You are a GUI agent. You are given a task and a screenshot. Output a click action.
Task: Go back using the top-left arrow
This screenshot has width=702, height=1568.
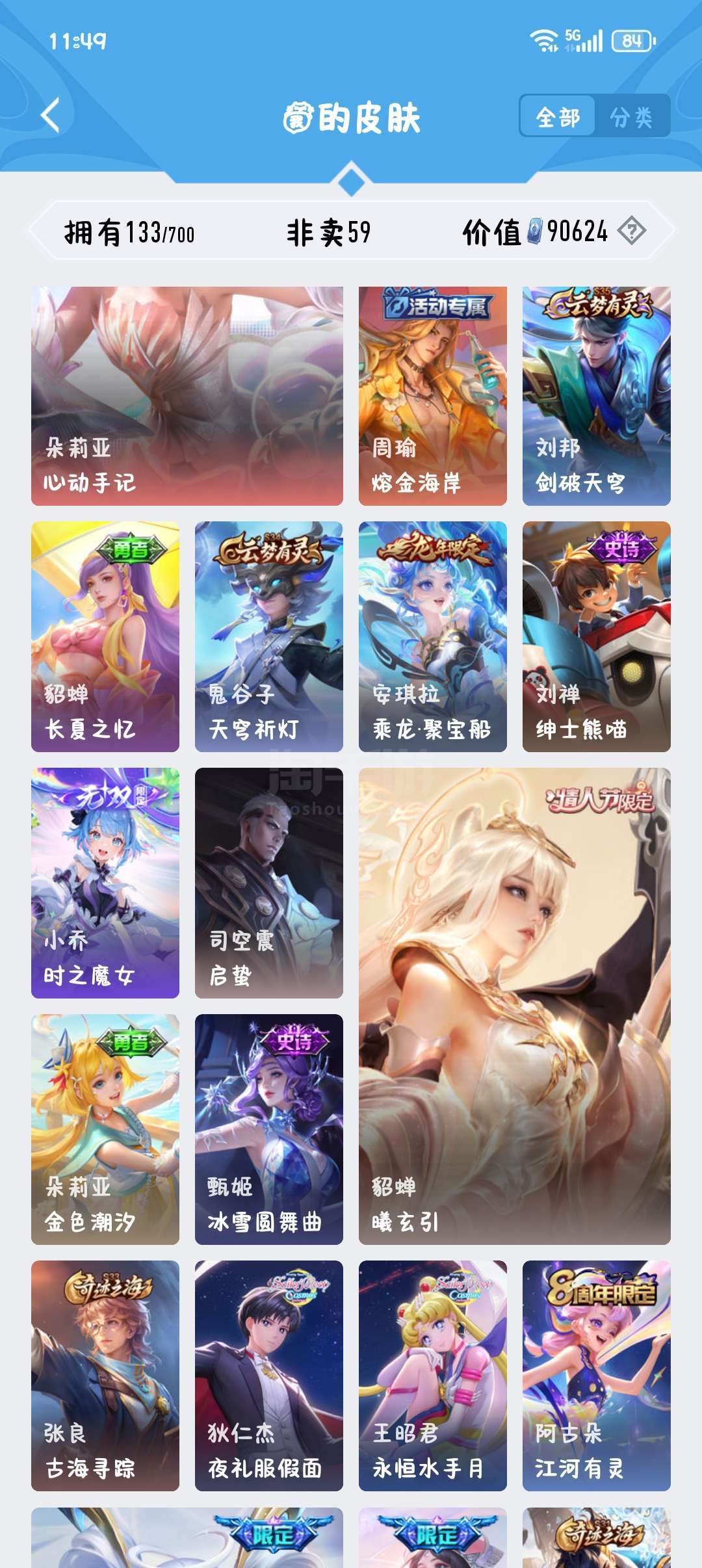[x=51, y=116]
